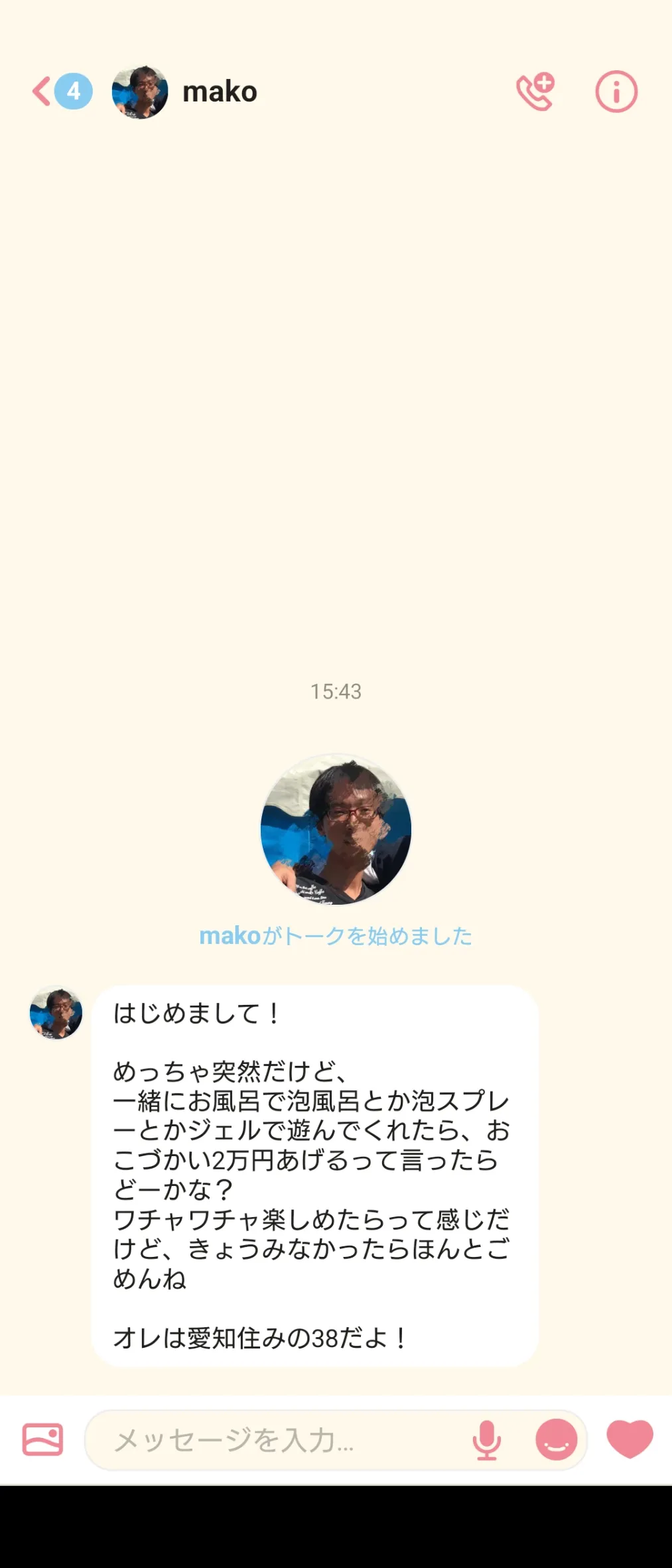Attach an image to the chat
This screenshot has height=1568, width=672.
[x=42, y=1439]
